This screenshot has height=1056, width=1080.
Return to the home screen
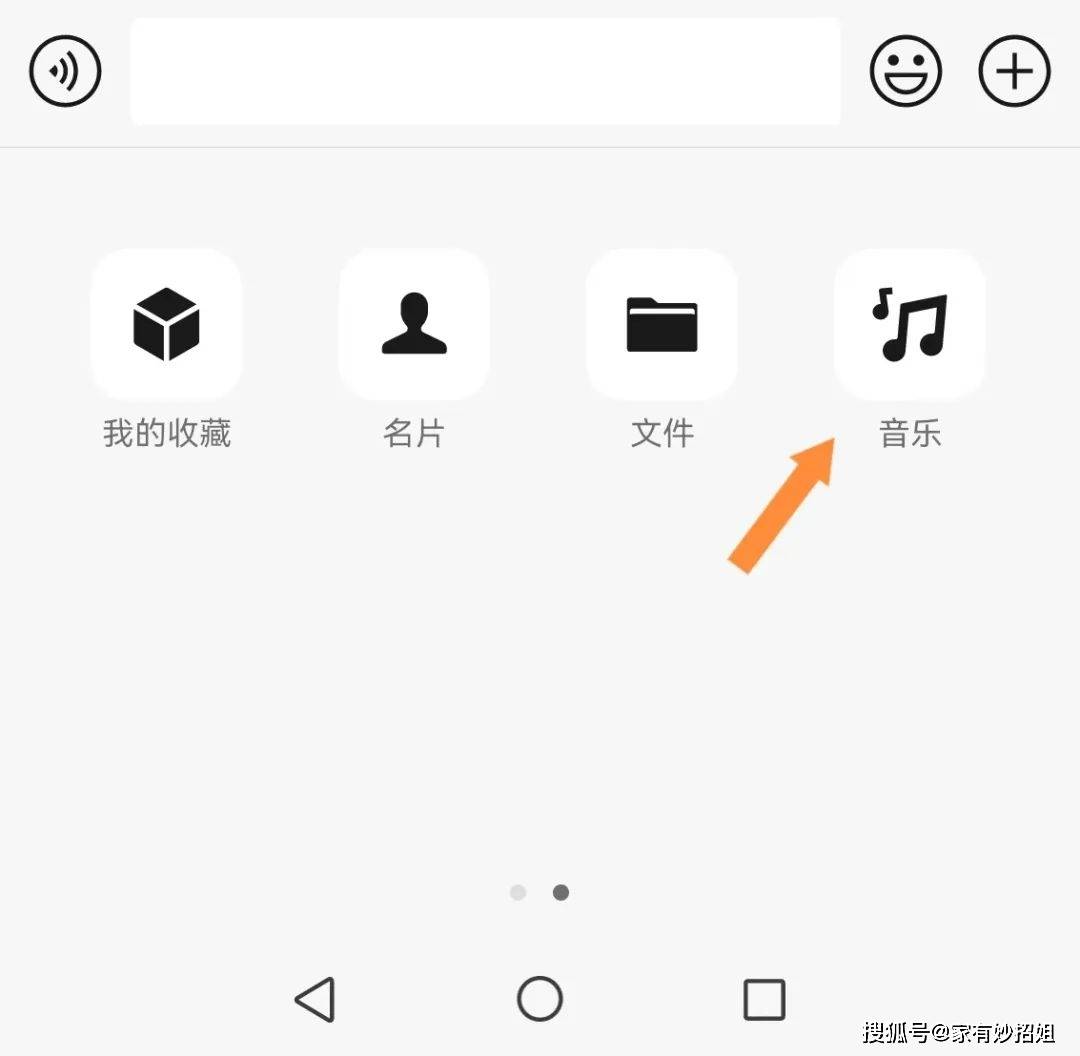click(x=540, y=999)
